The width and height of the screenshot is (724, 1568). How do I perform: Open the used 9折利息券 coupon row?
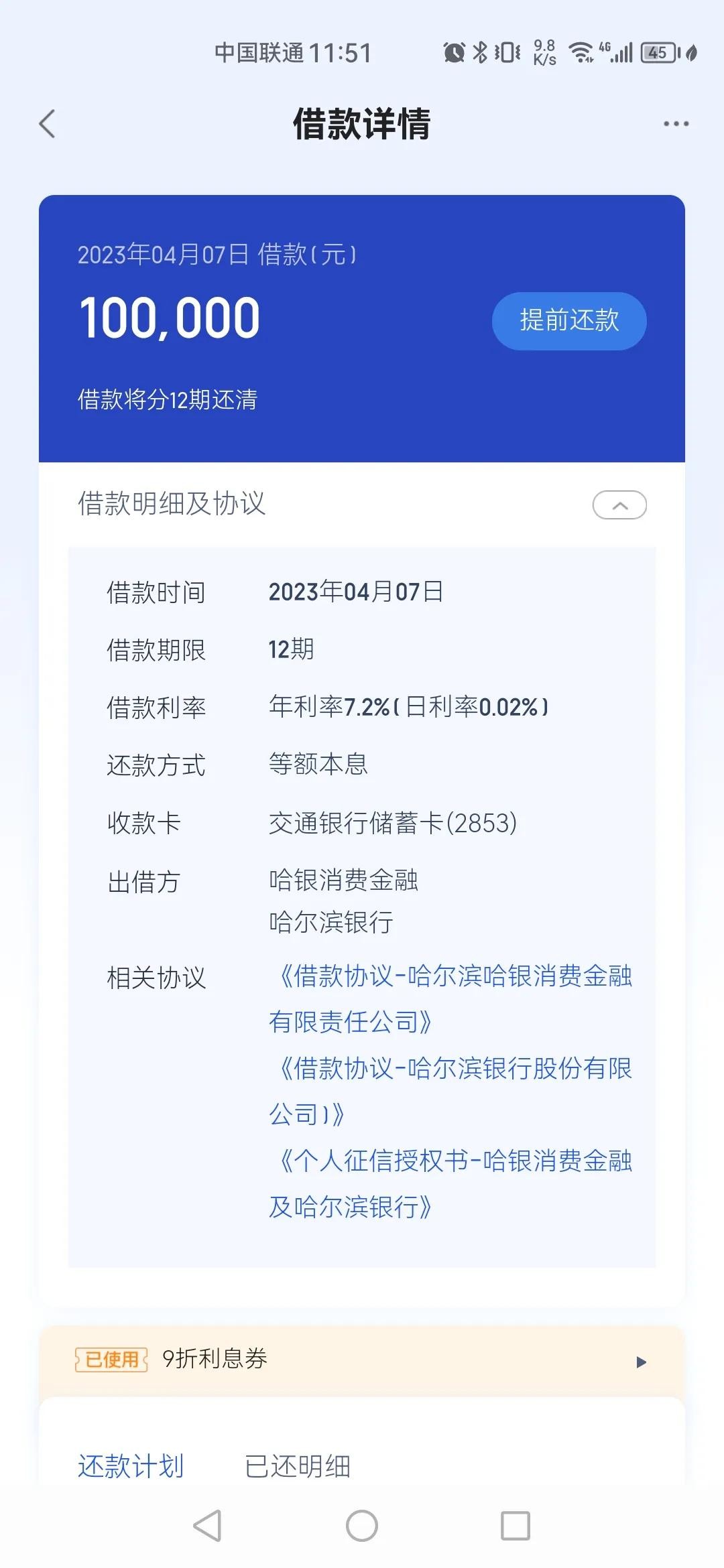pyautogui.click(x=362, y=1360)
